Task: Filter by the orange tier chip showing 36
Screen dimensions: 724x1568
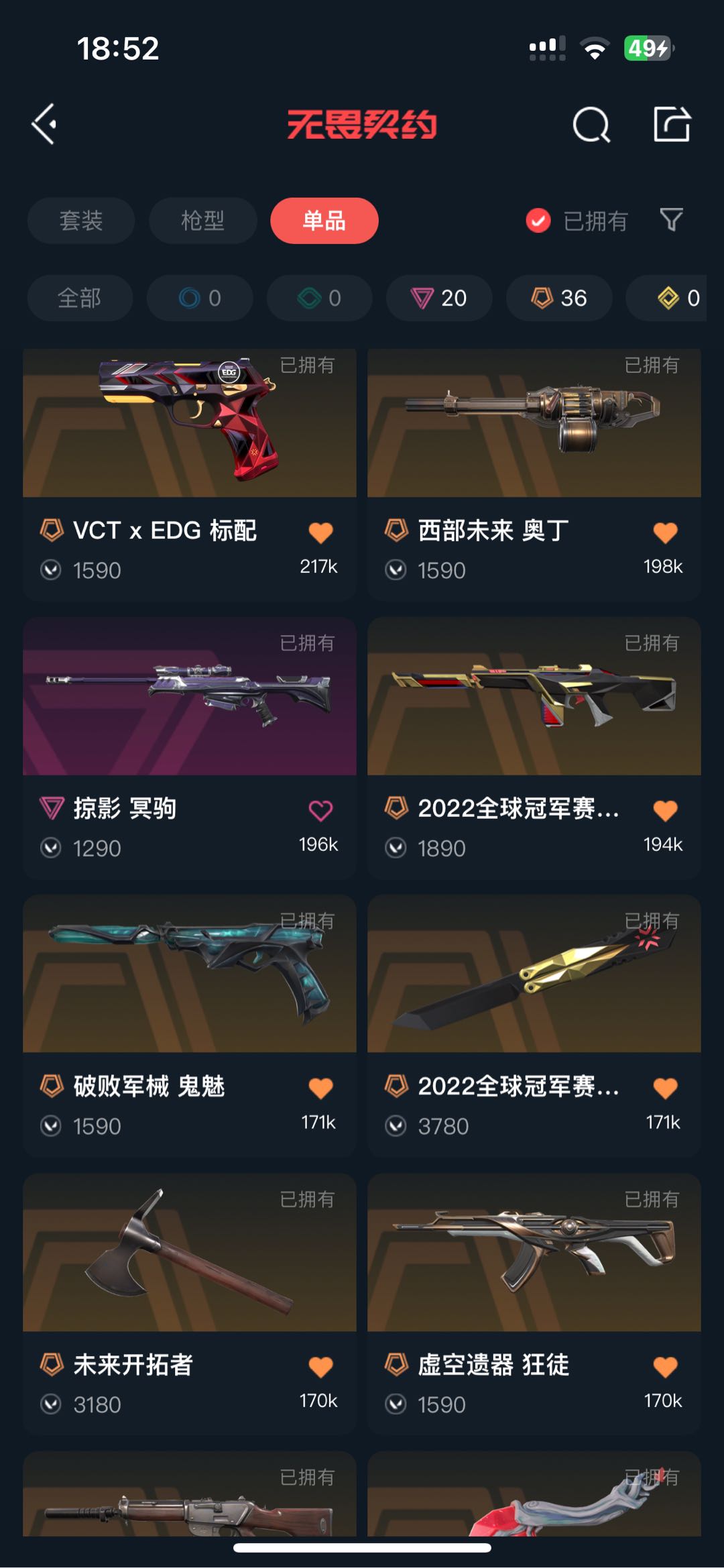Action: click(559, 298)
